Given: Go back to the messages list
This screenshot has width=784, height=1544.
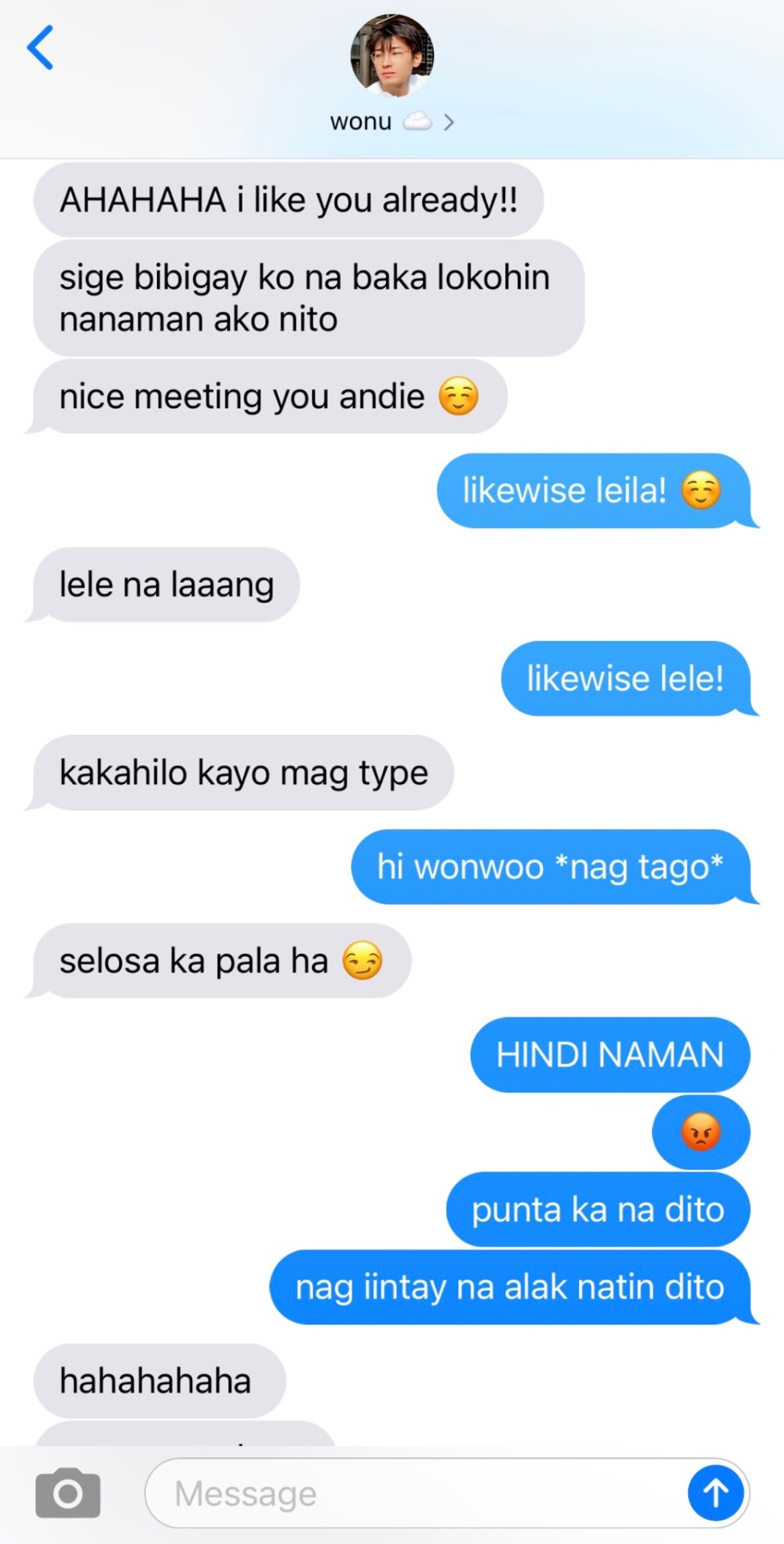Looking at the screenshot, I should (40, 48).
